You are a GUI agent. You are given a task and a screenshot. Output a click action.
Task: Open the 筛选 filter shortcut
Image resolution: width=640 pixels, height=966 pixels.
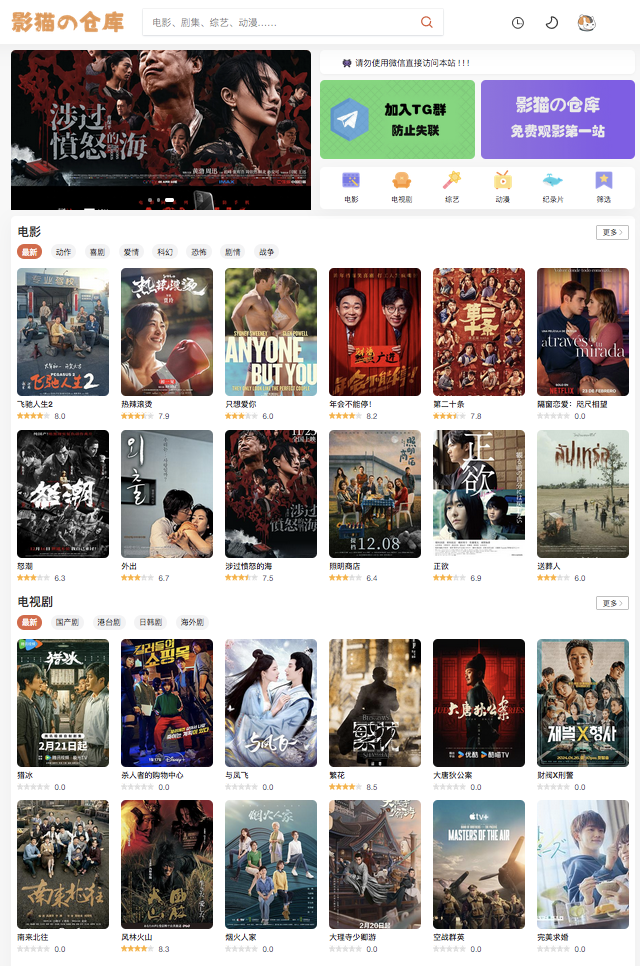tap(603, 186)
